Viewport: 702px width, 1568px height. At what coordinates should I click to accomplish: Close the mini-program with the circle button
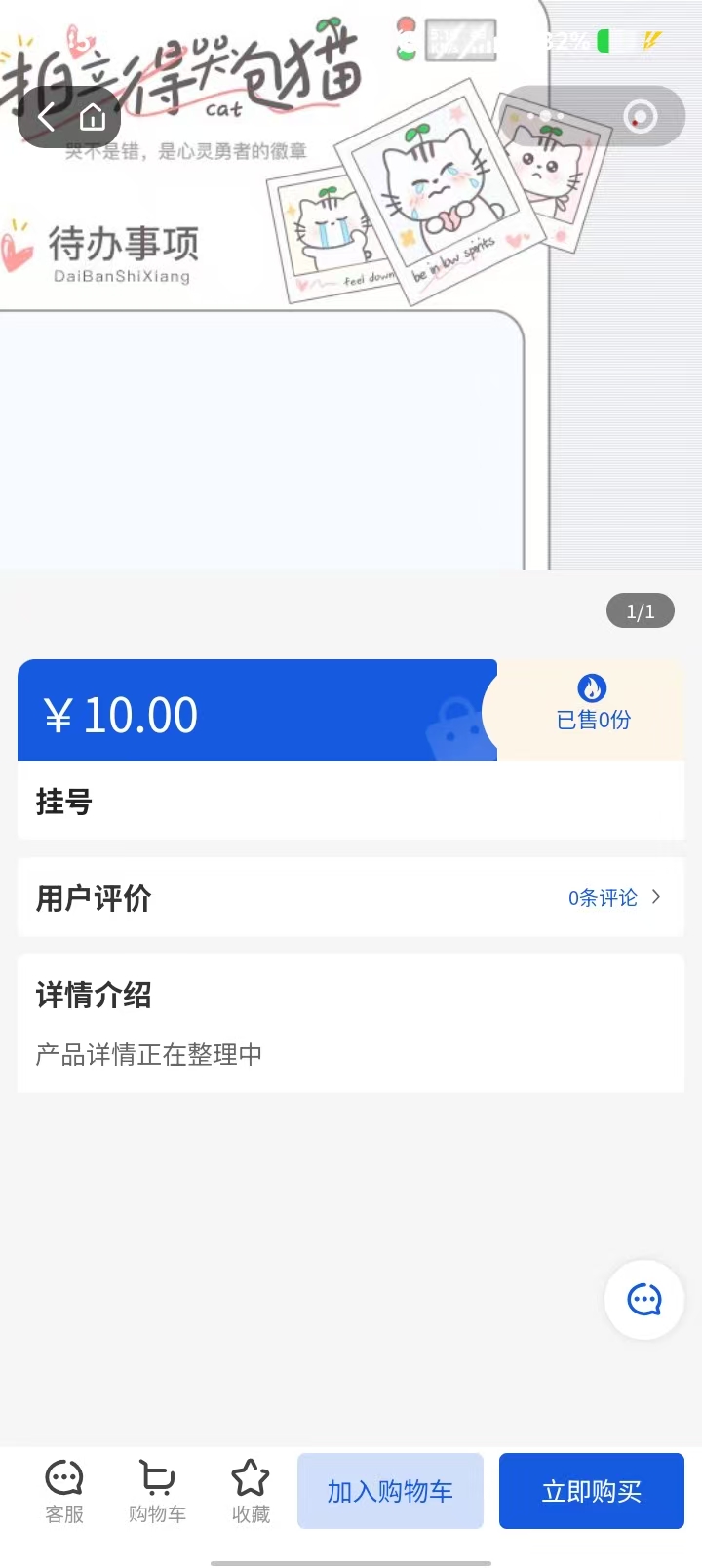(x=640, y=117)
